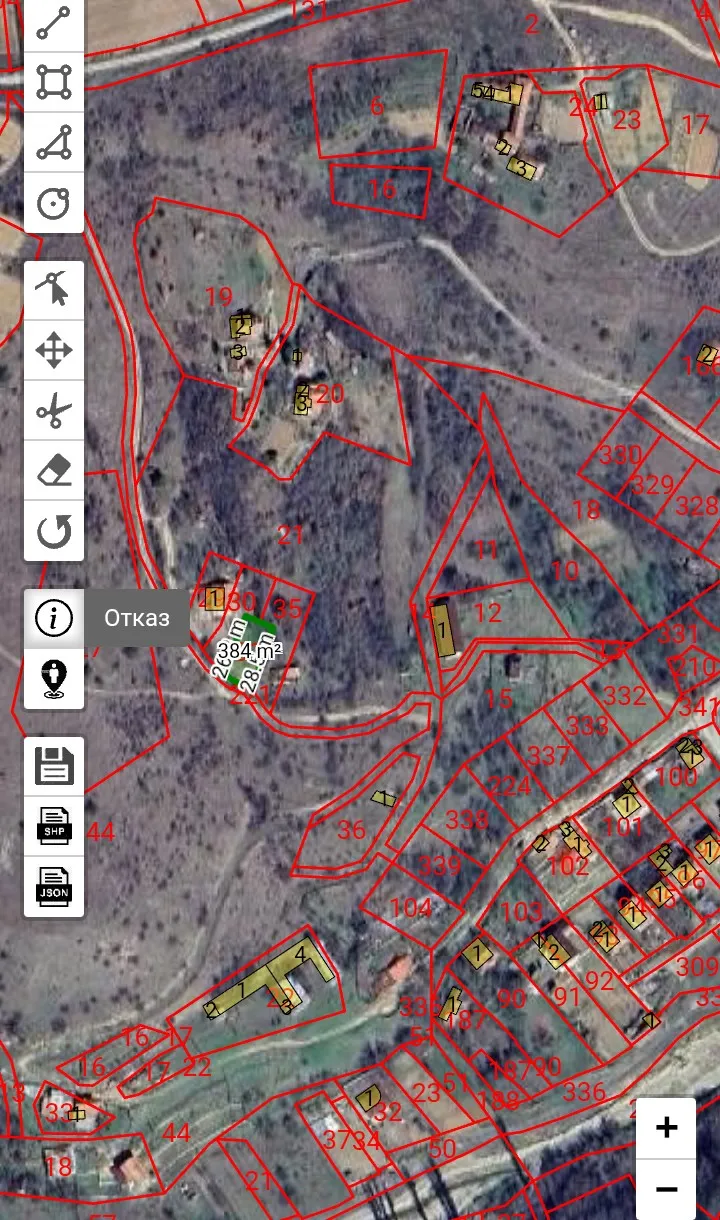Select the line drawing tool

[x=54, y=23]
